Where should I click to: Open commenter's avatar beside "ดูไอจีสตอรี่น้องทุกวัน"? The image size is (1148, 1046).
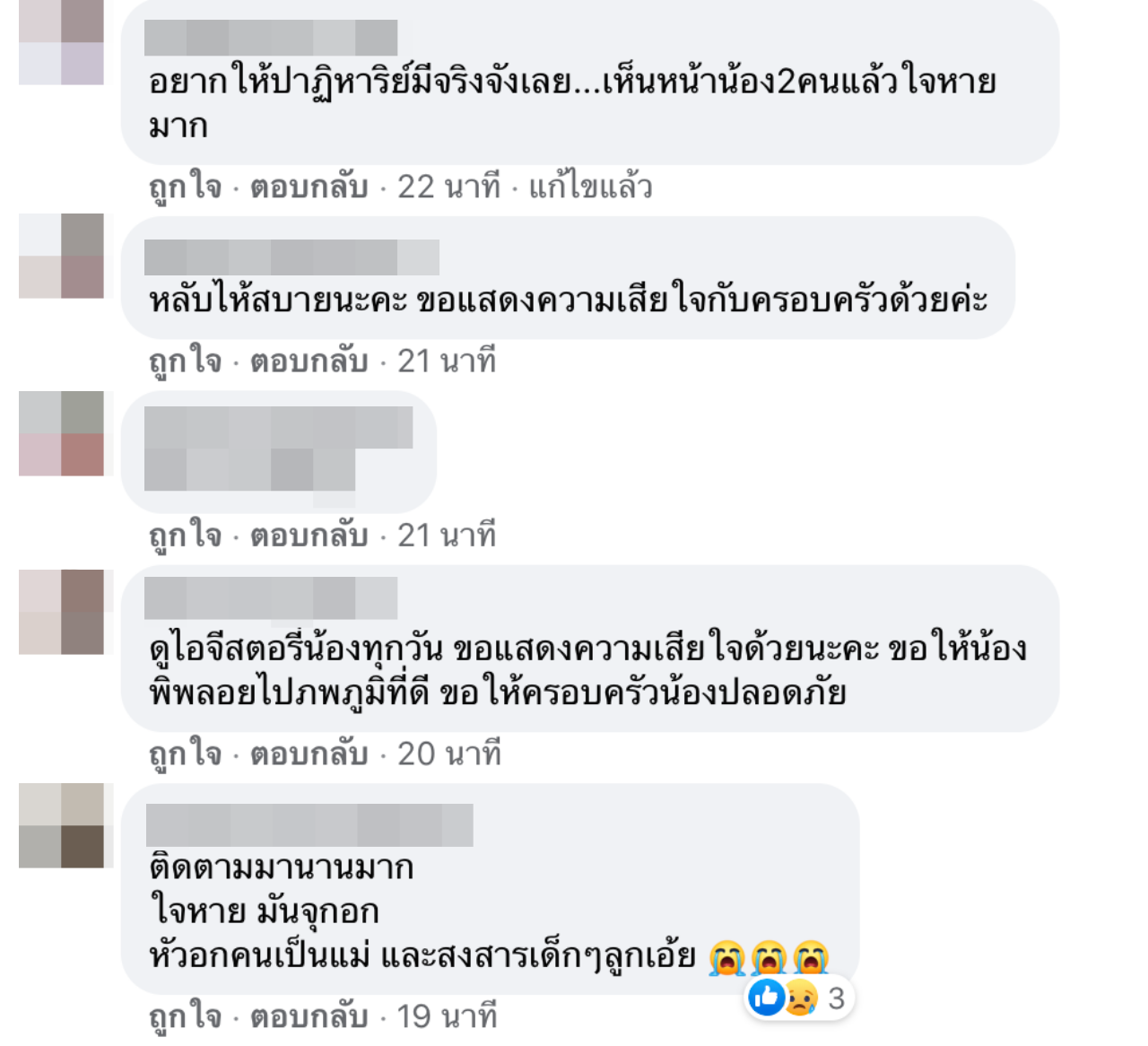[61, 612]
